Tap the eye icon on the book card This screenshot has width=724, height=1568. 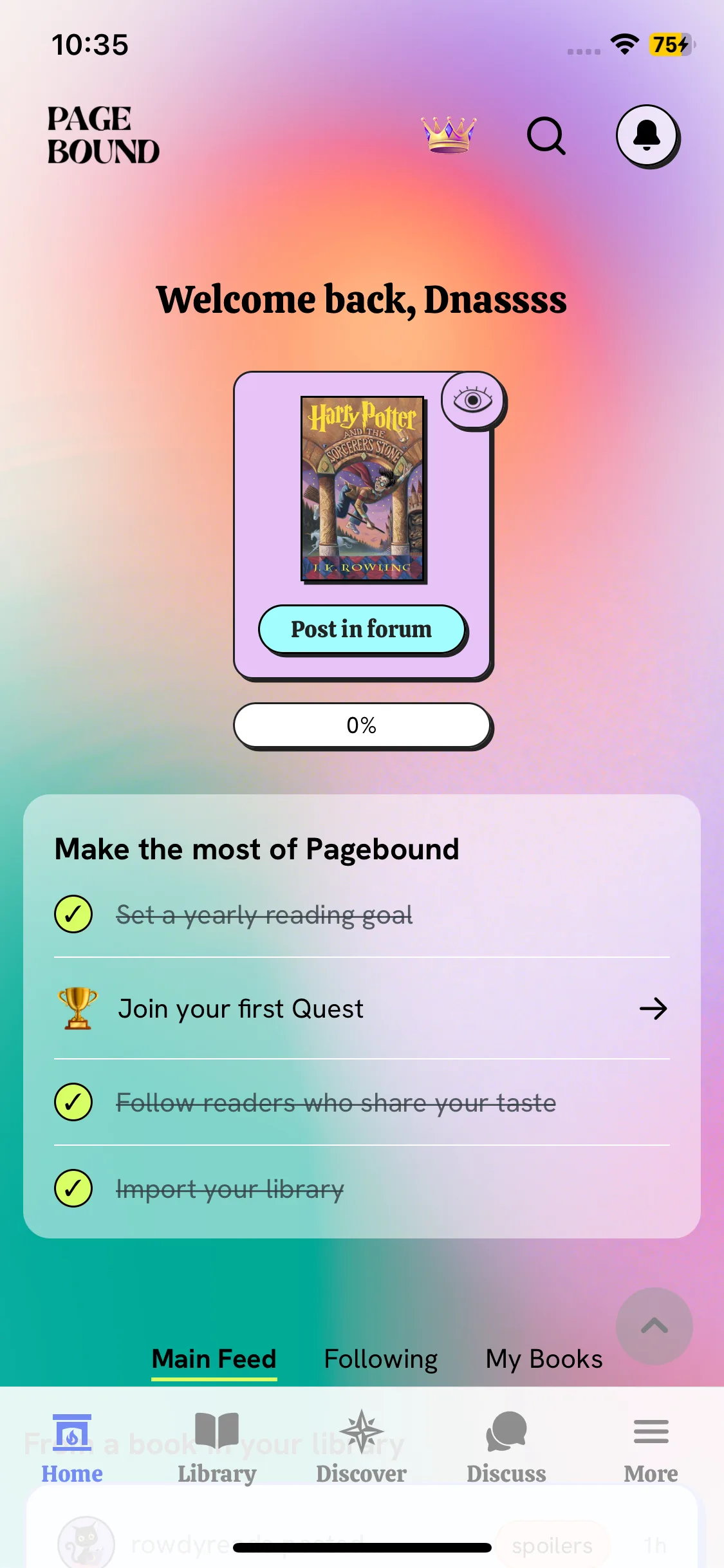[473, 401]
